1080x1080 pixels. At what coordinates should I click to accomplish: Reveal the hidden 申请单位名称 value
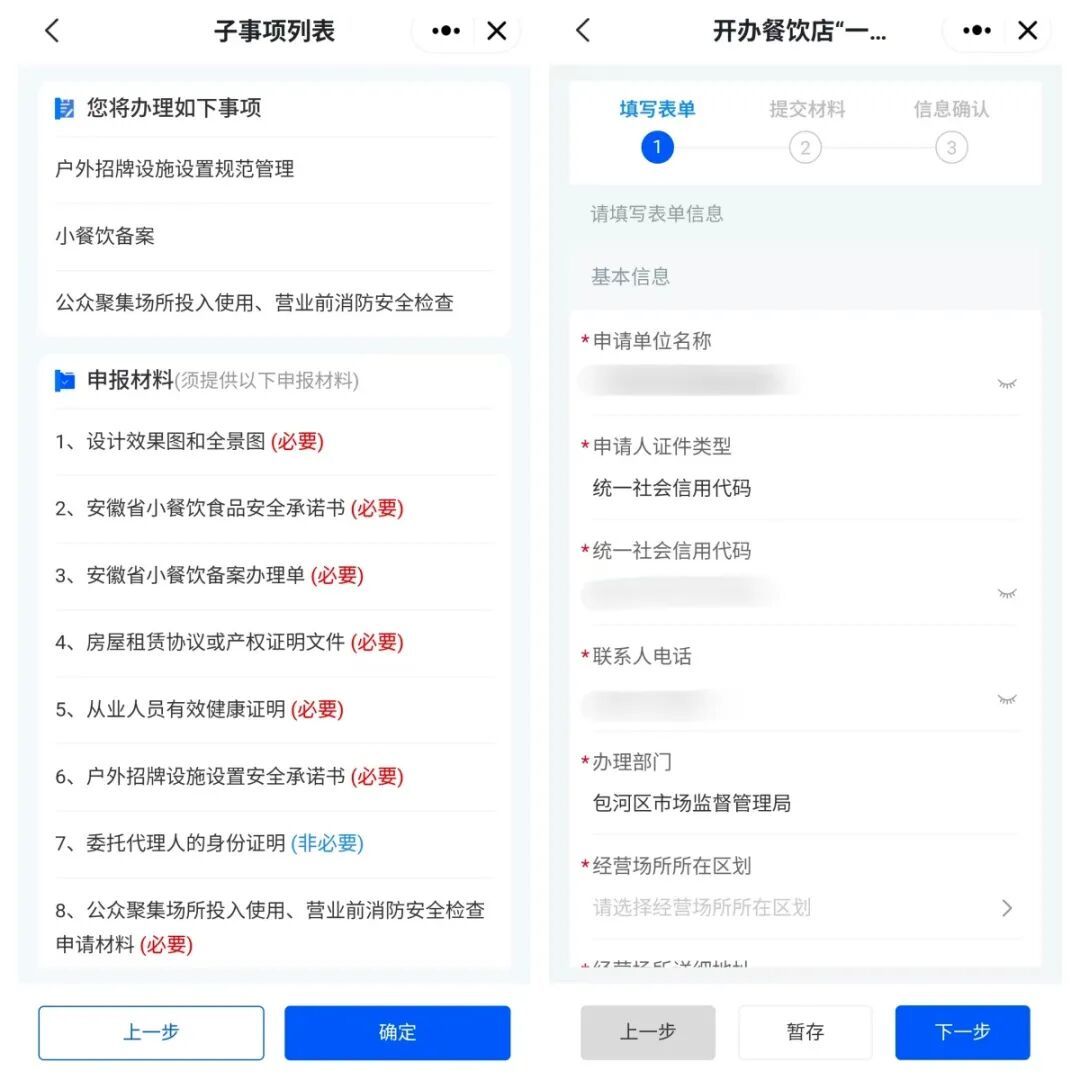point(1006,383)
